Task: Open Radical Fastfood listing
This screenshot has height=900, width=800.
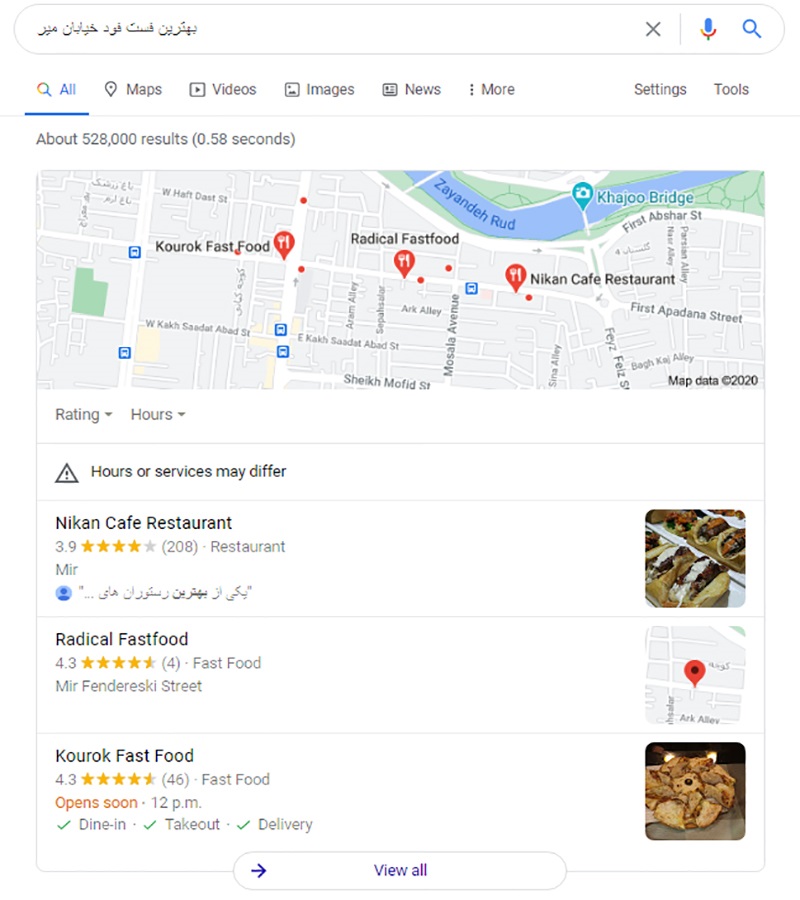Action: (122, 639)
